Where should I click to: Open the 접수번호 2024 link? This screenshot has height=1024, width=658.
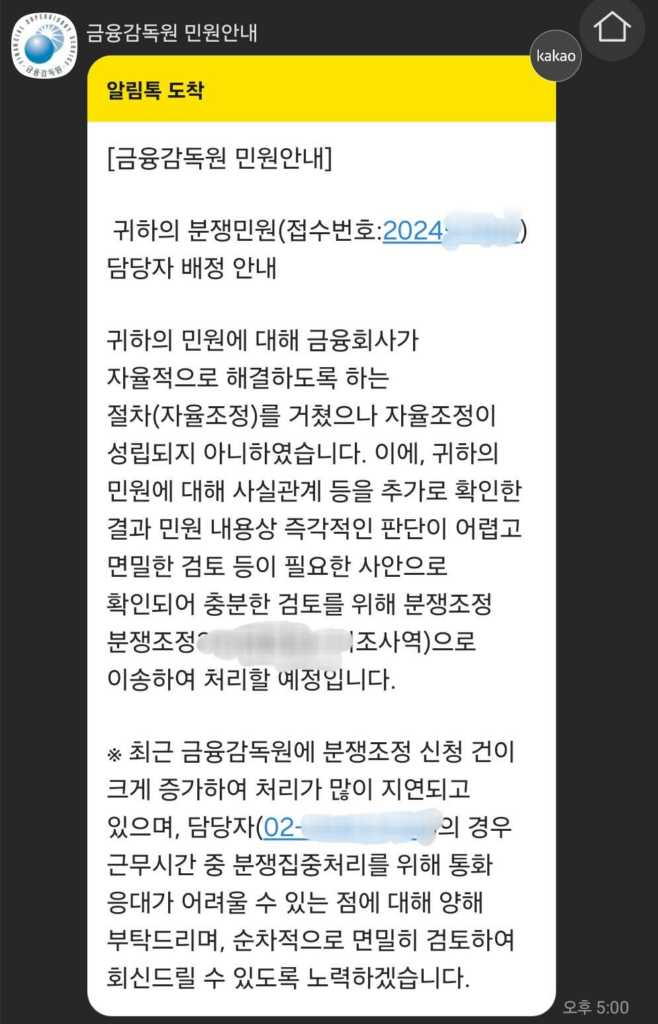tap(452, 230)
